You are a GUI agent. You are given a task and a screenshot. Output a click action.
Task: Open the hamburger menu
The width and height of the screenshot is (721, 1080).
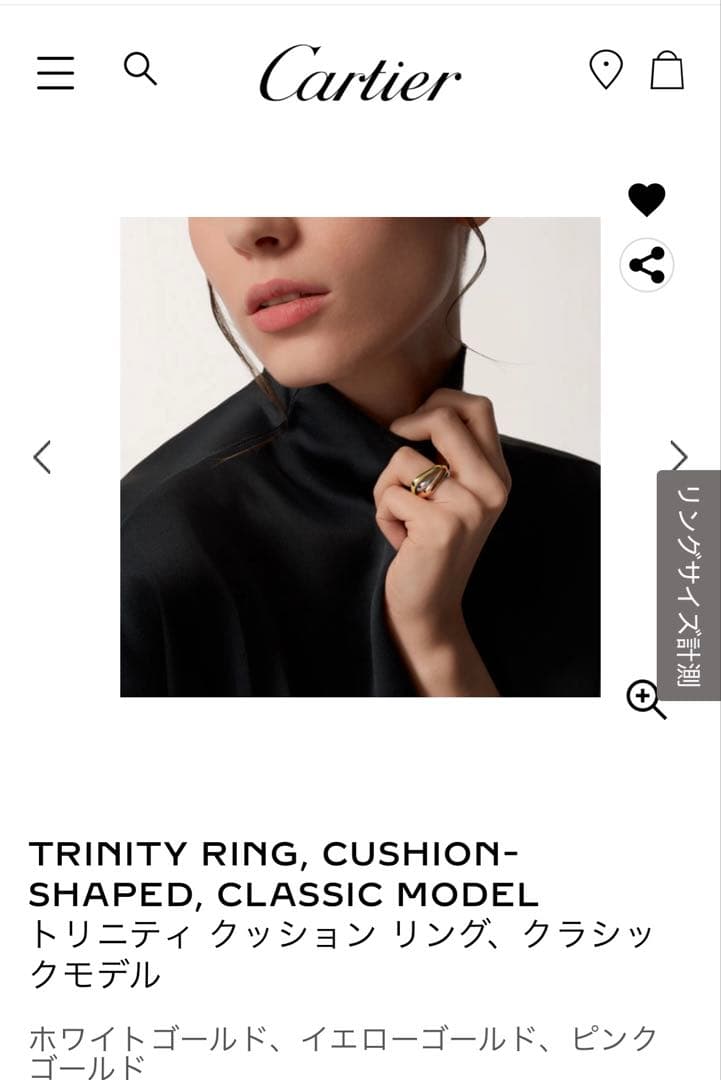tap(56, 73)
